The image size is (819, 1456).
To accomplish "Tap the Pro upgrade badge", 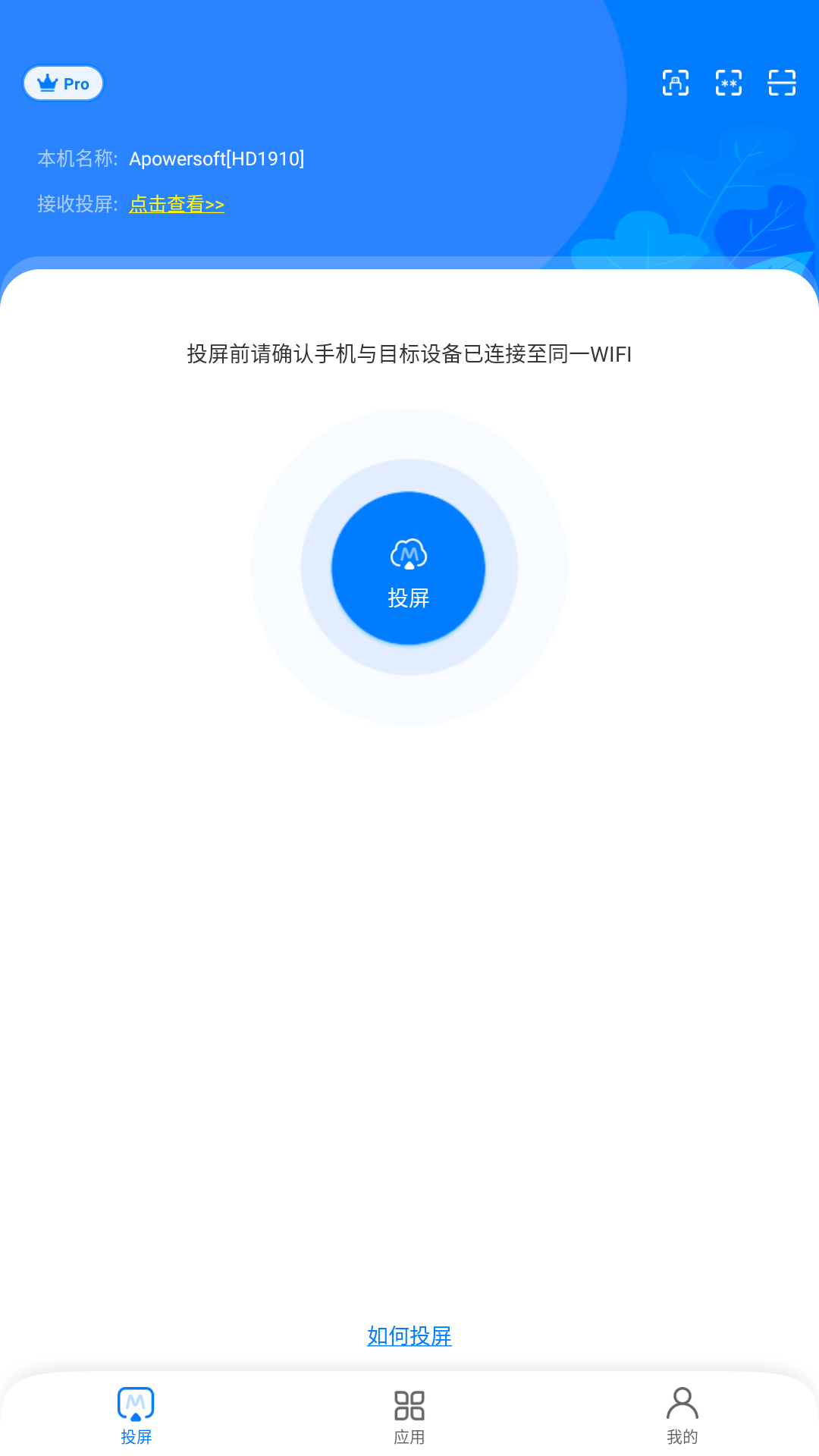I will (x=63, y=83).
